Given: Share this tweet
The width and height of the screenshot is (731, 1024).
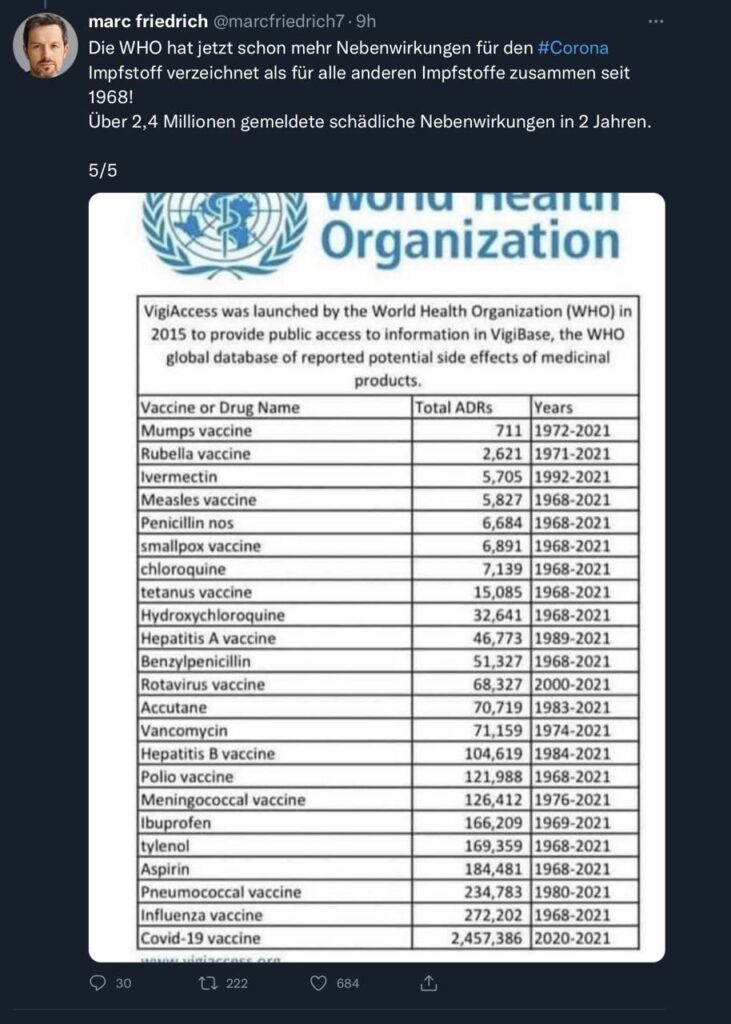Looking at the screenshot, I should pyautogui.click(x=429, y=983).
